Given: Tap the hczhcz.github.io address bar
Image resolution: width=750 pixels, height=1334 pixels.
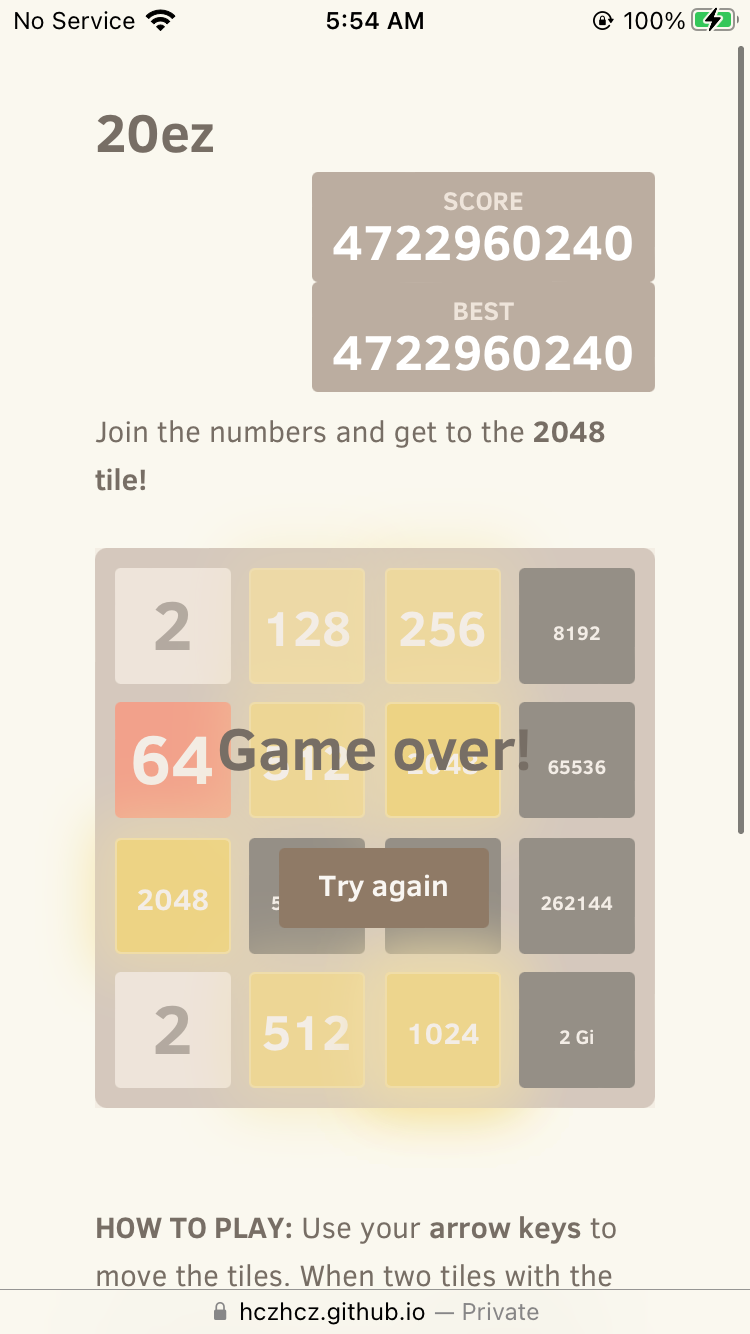Looking at the screenshot, I should pos(375,1311).
